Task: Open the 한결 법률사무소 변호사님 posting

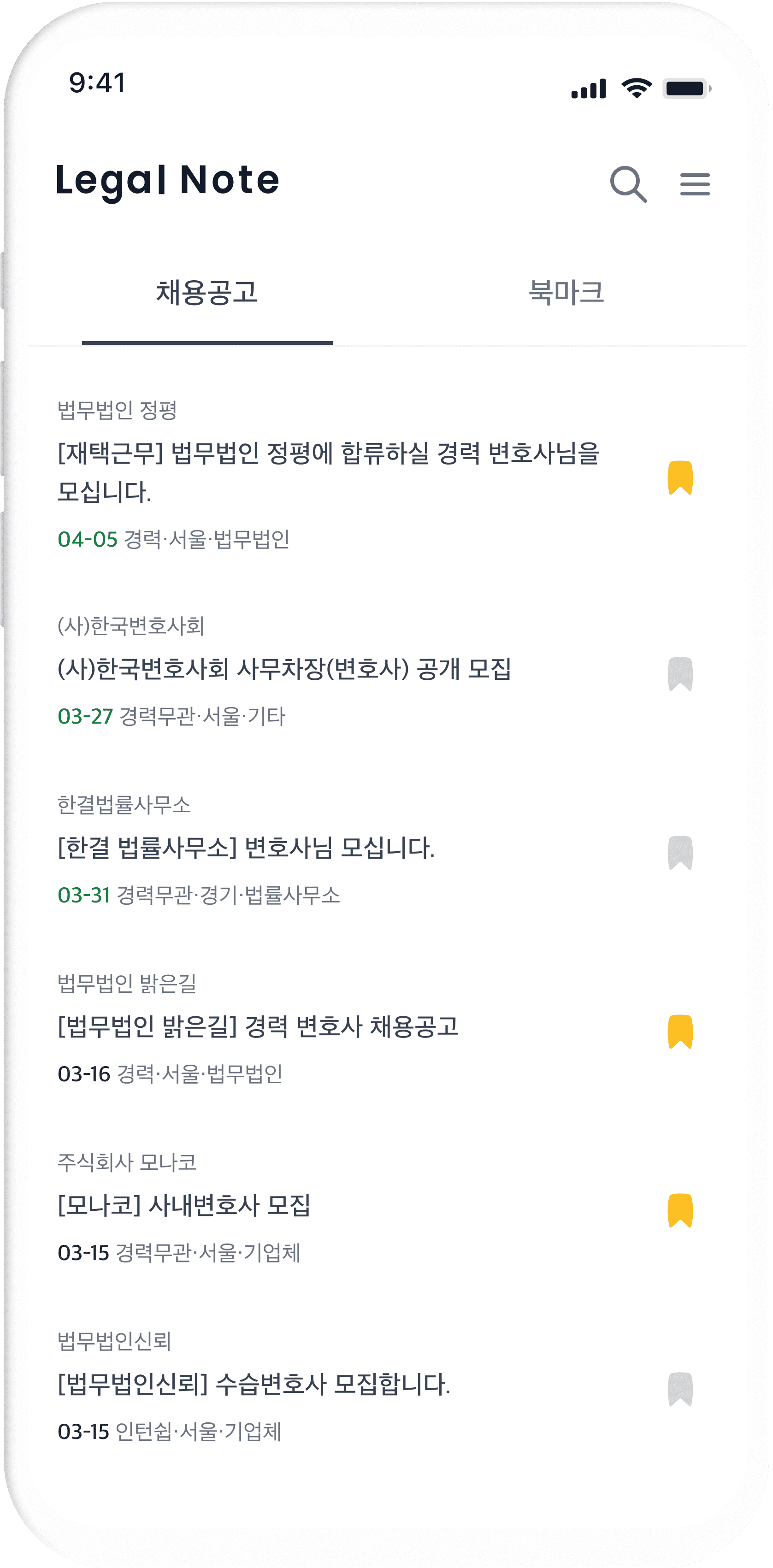Action: (246, 848)
